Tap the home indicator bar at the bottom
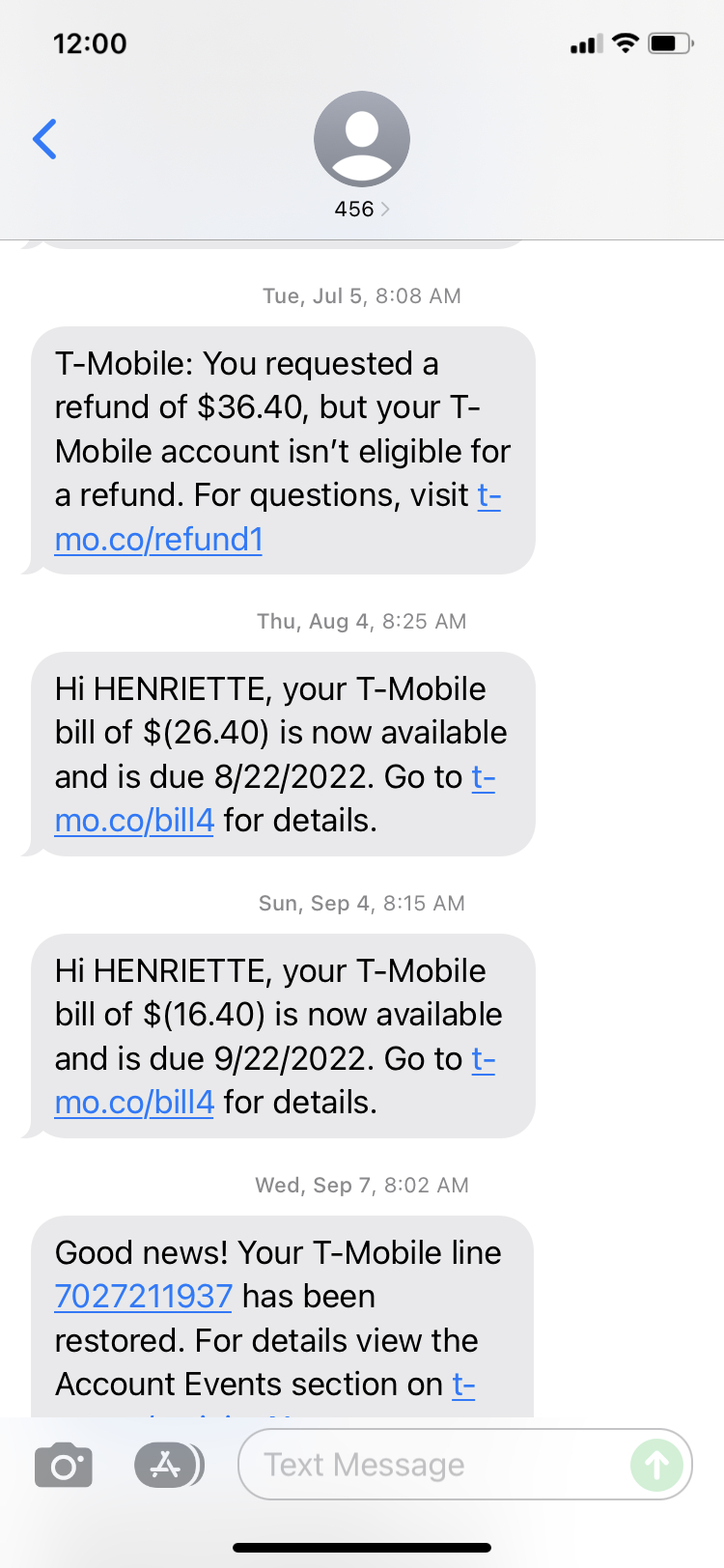This screenshot has height=1568, width=724. (362, 1547)
